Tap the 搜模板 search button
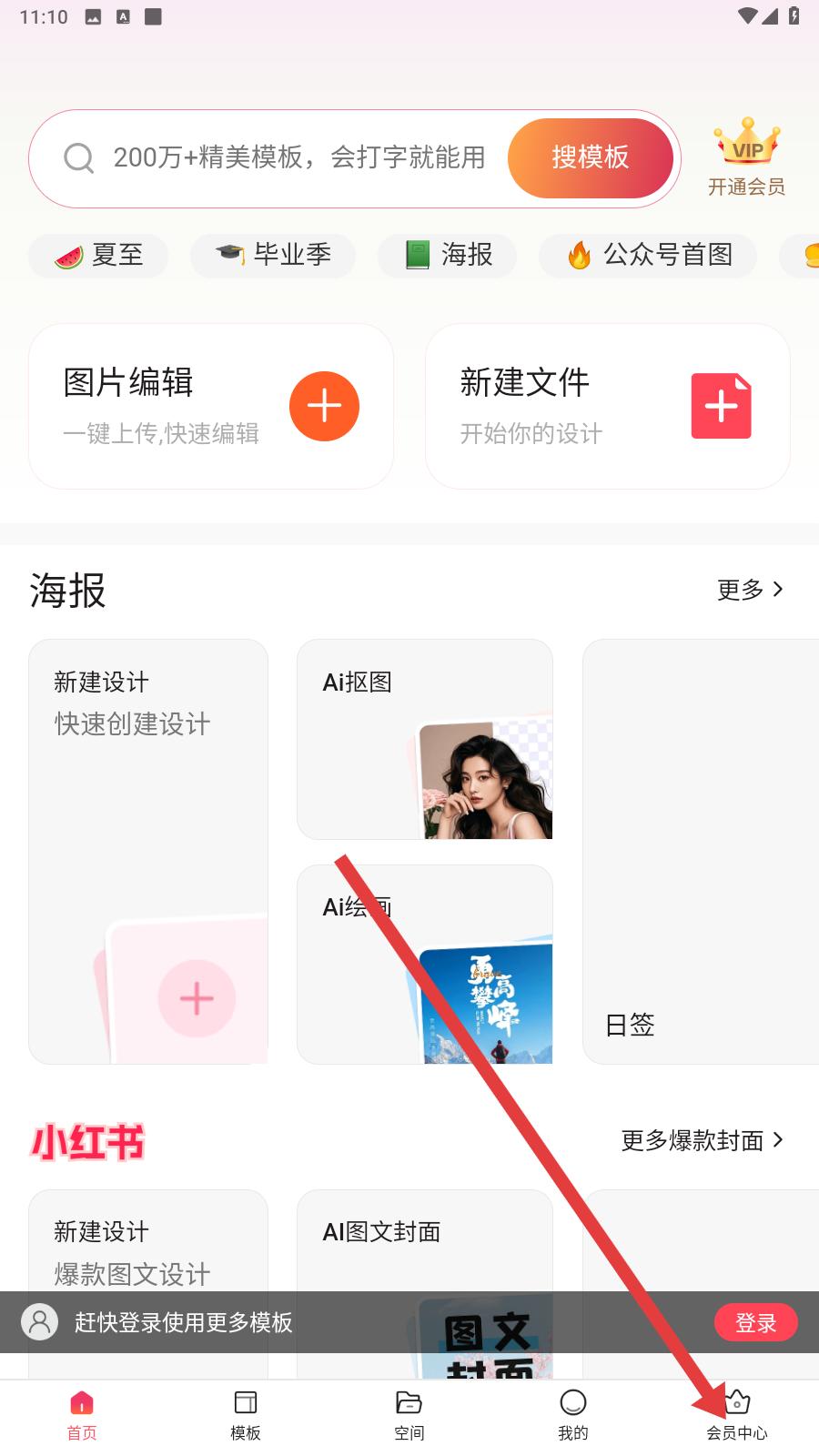This screenshot has height=1456, width=819. (x=590, y=158)
